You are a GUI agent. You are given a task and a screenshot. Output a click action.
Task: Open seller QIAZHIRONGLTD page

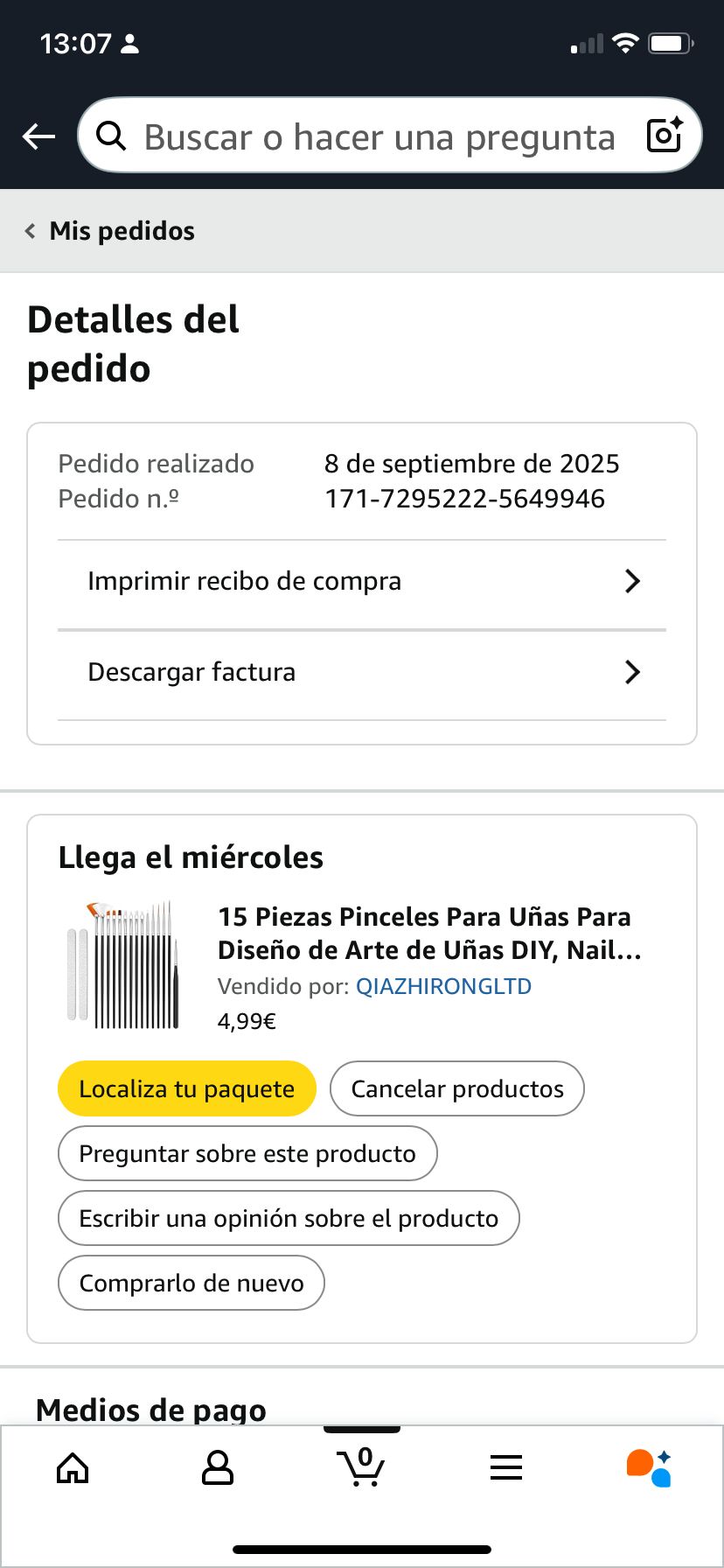point(443,987)
